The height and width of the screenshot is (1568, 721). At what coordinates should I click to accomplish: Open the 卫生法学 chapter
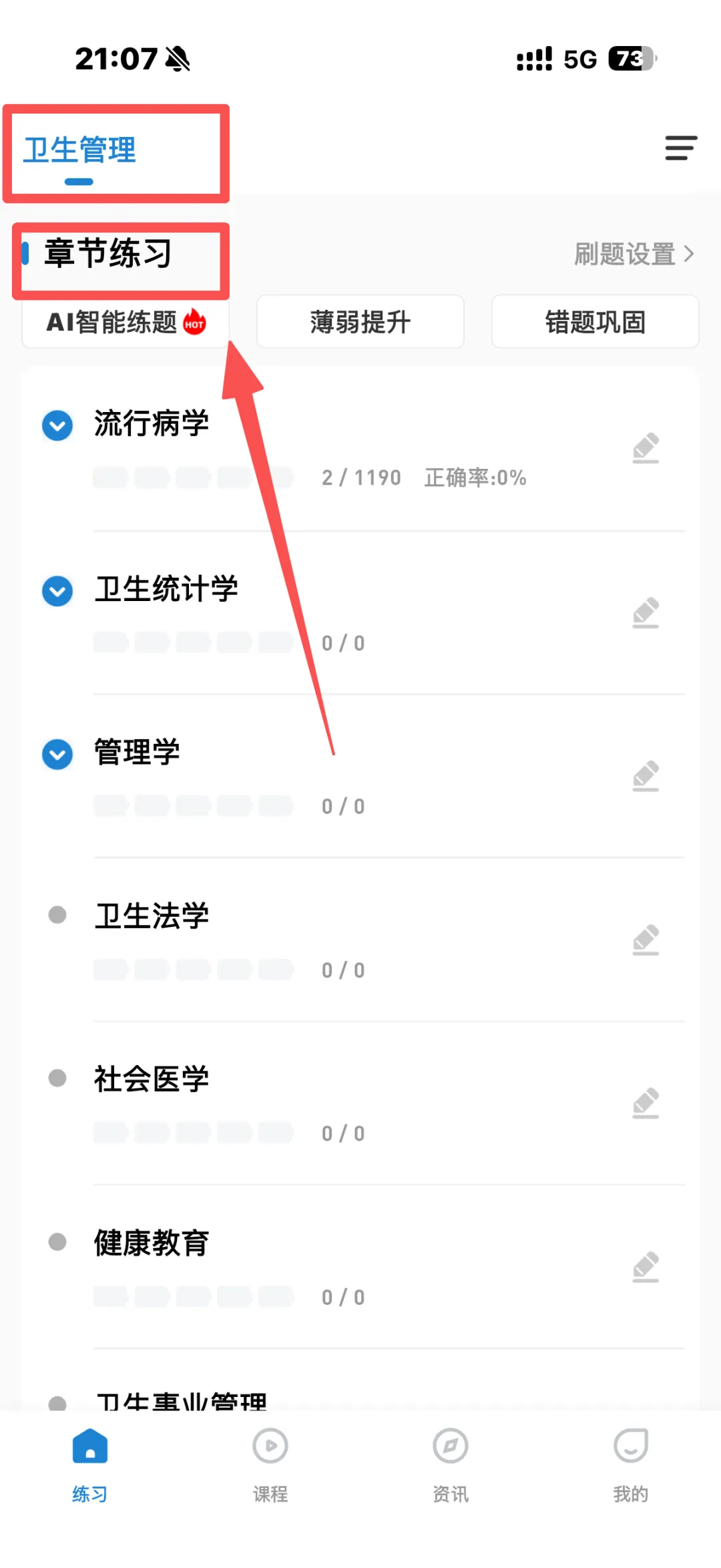click(x=152, y=916)
